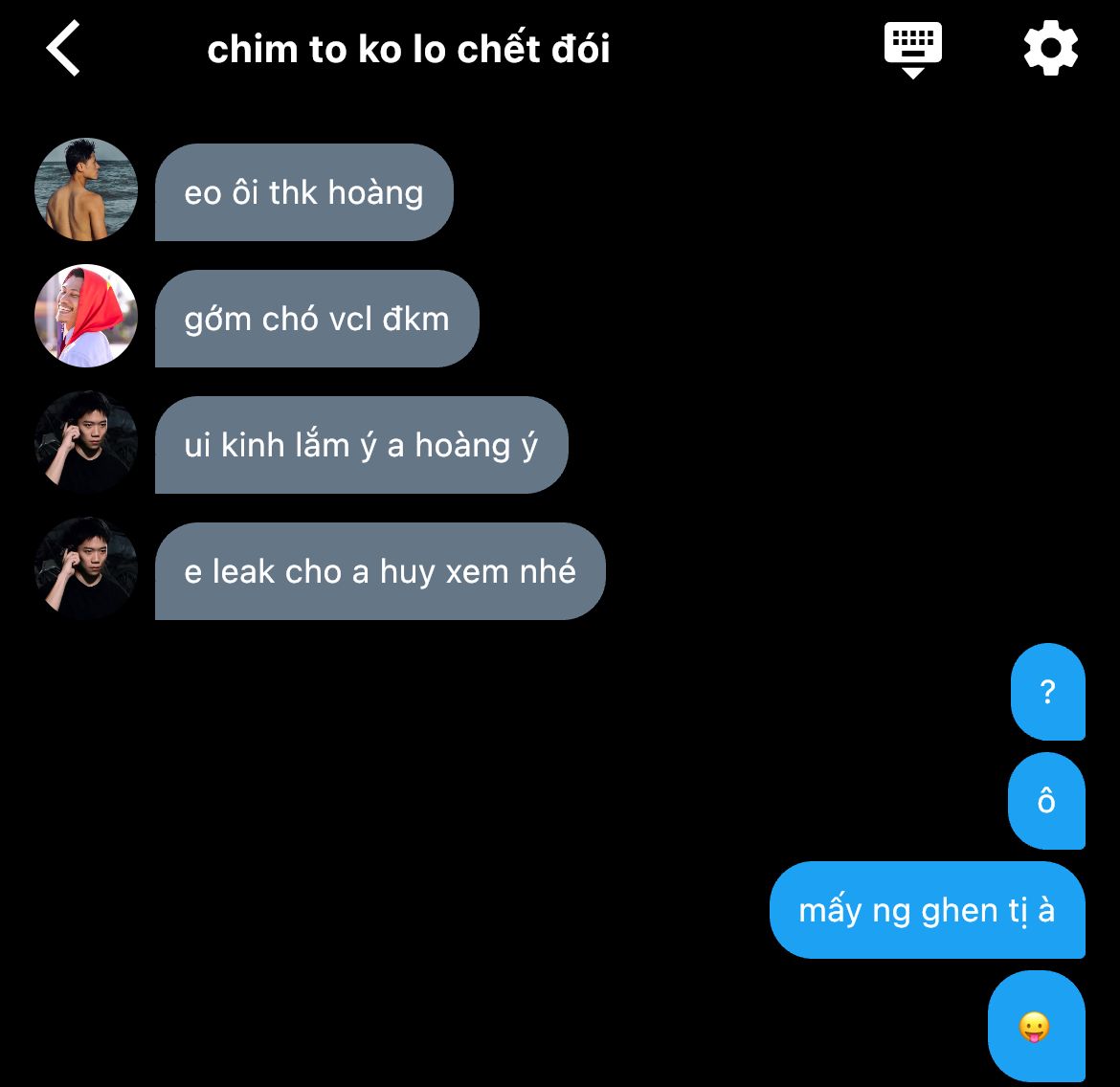
Task: Open the settings gear
Action: (x=1051, y=48)
